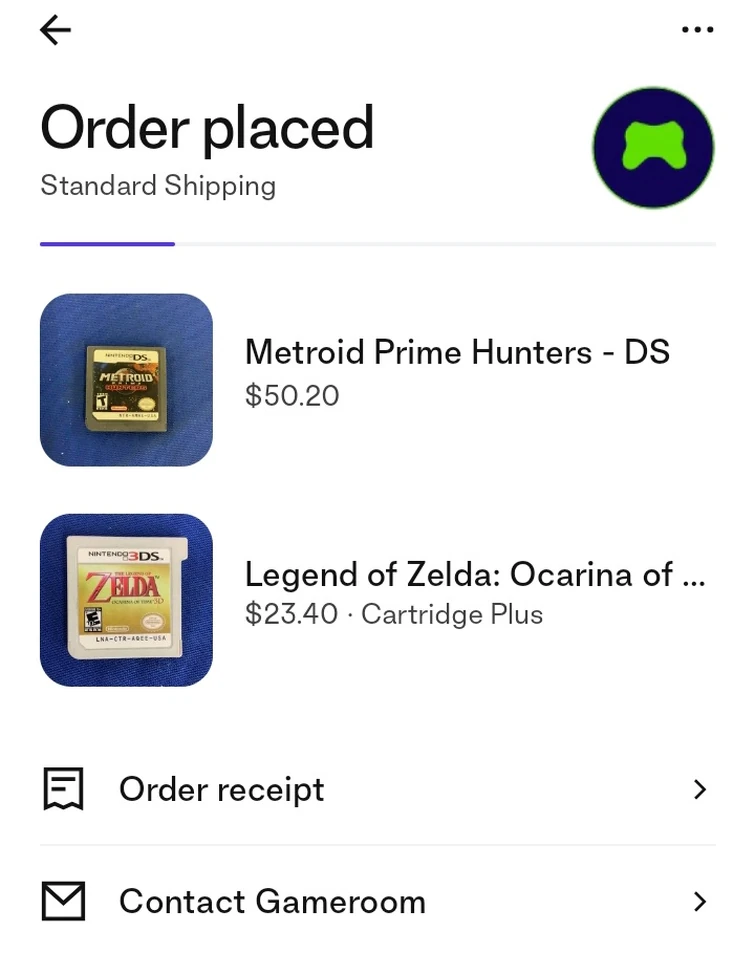Expand the Order receipt row chevron
755x953 pixels.
700,789
